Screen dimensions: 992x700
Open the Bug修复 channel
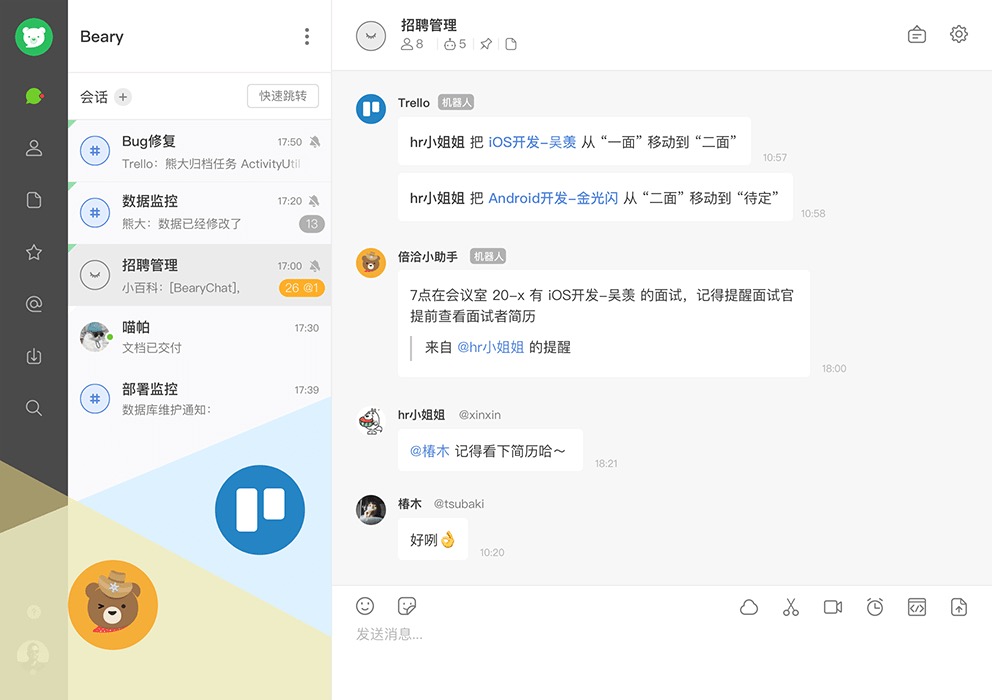pyautogui.click(x=200, y=152)
